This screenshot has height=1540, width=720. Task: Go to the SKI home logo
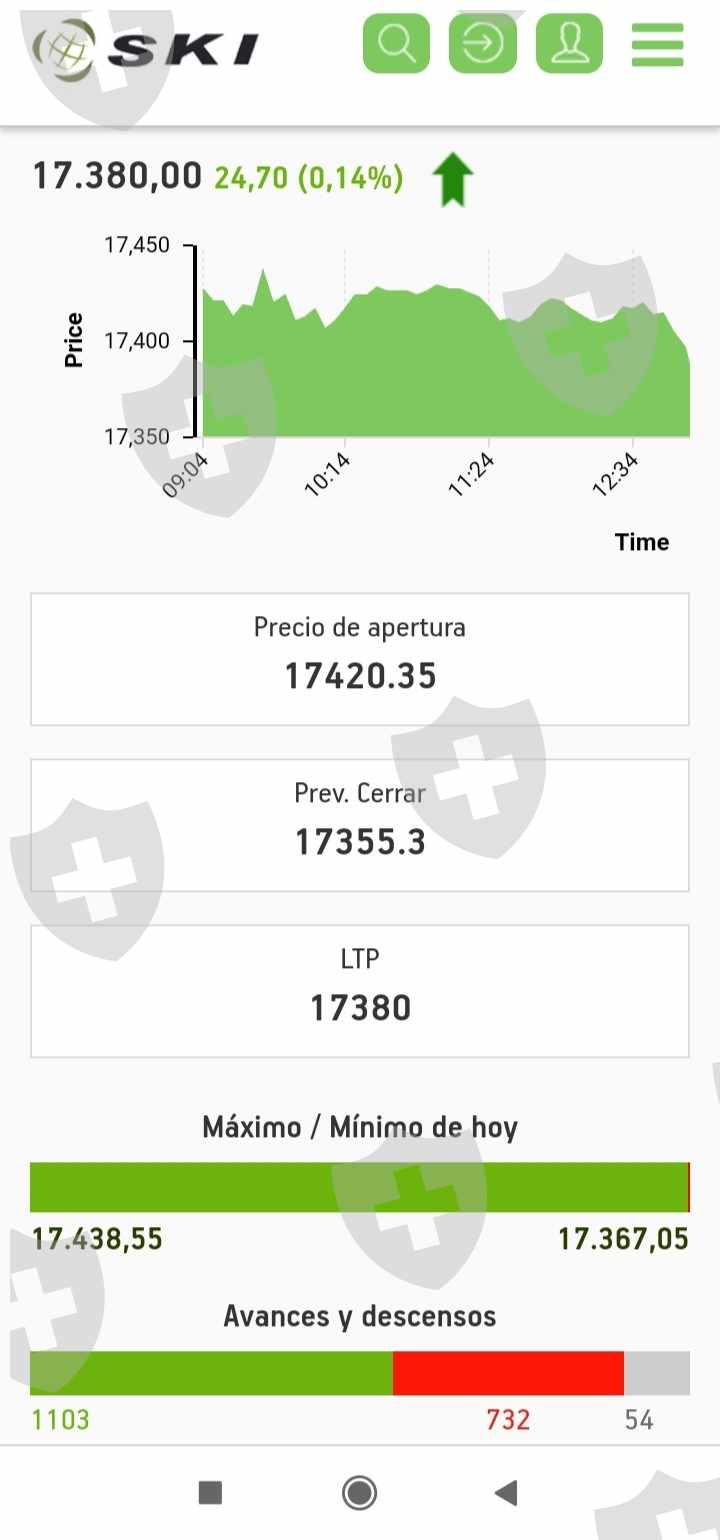146,47
